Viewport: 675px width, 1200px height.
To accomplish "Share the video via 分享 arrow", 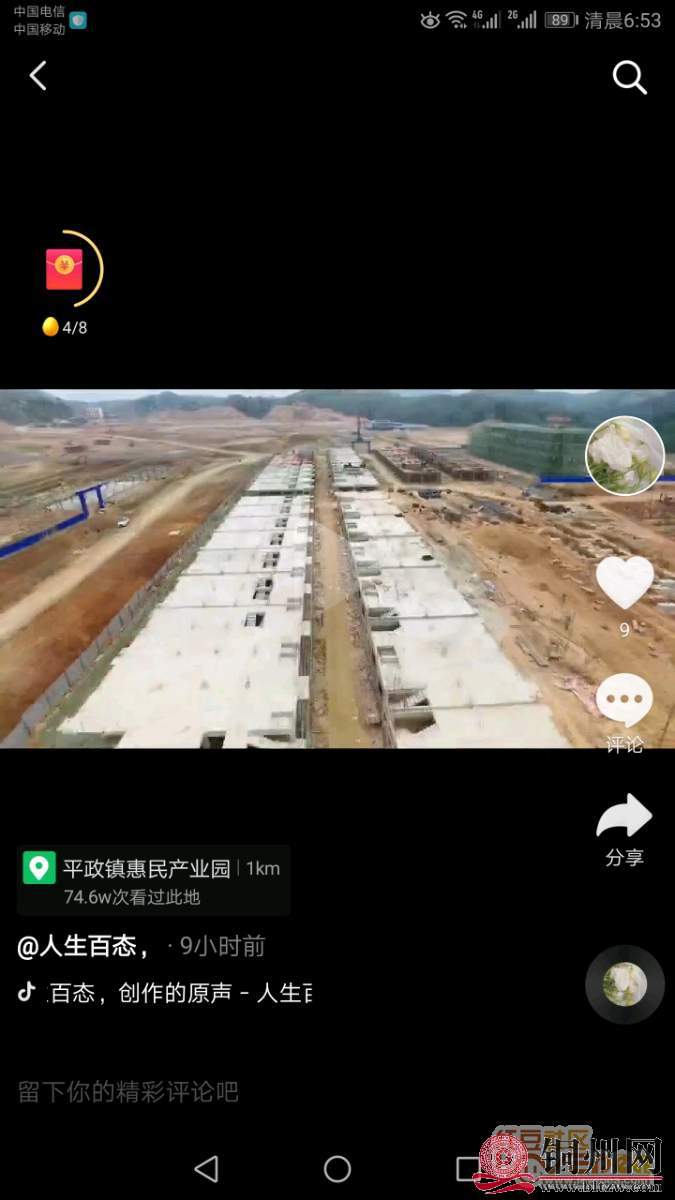I will (624, 818).
